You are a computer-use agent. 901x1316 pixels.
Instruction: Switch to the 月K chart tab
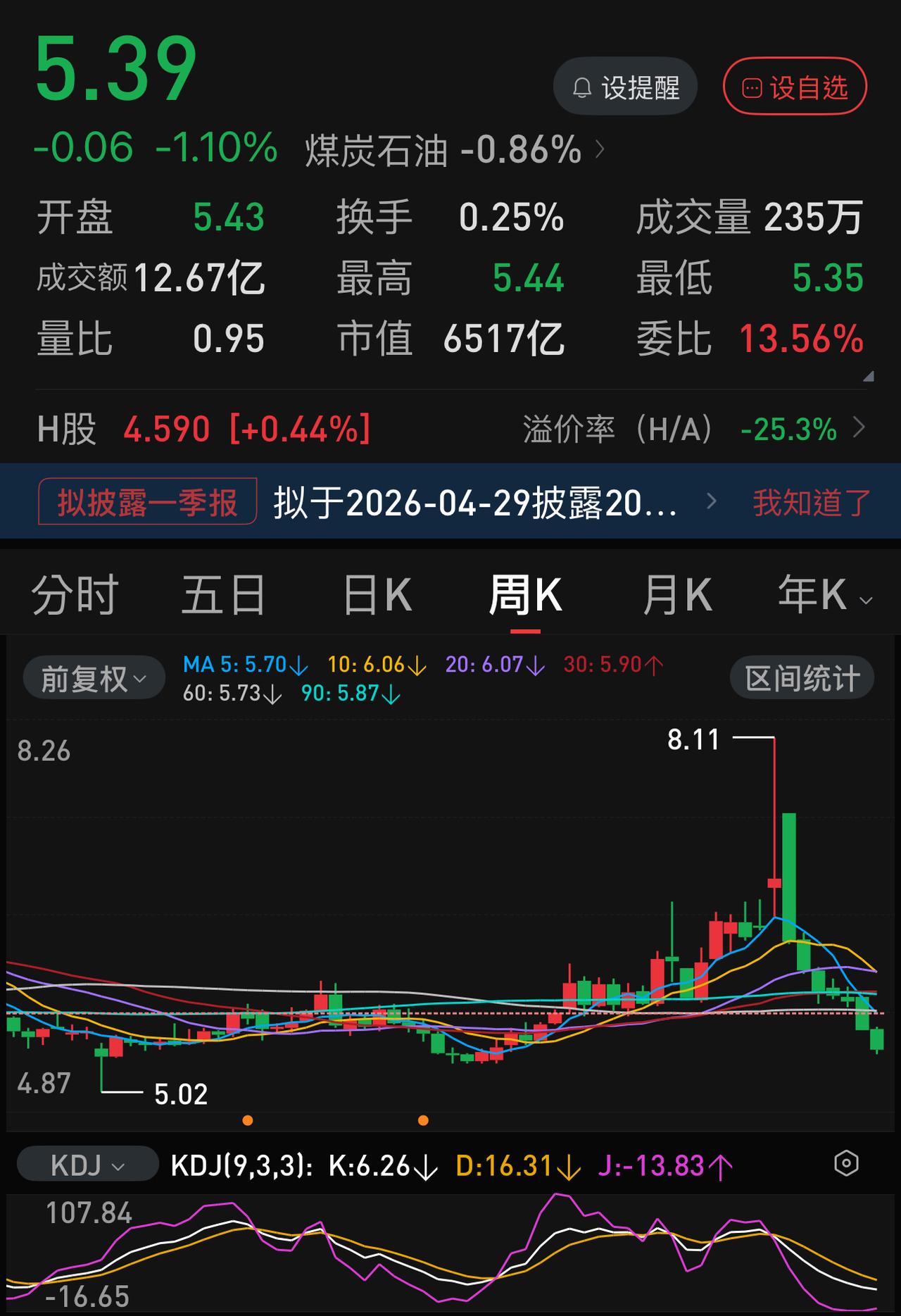click(676, 594)
